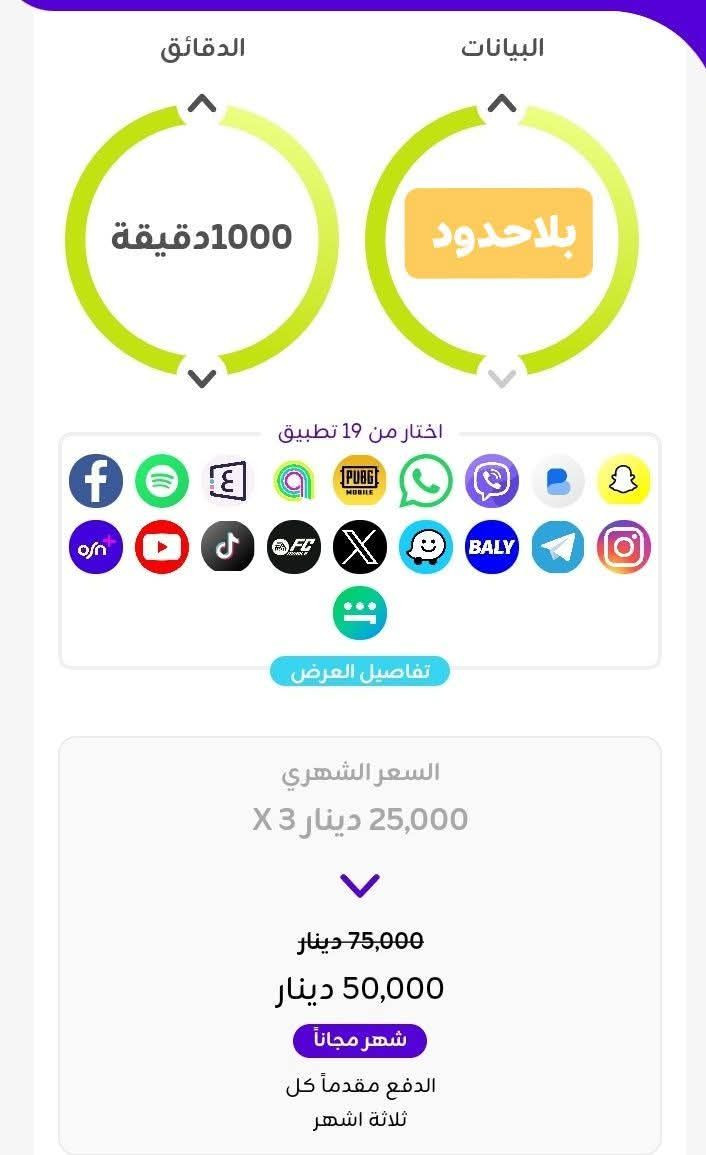Choose the Snapchat app icon
706x1155 pixels.
(x=624, y=481)
